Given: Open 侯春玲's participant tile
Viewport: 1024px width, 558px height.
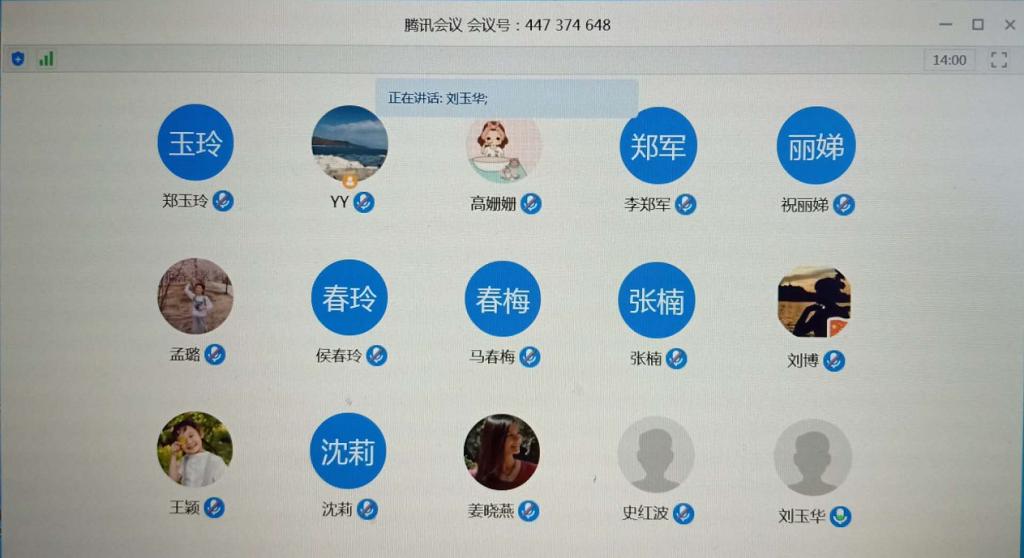Looking at the screenshot, I should tap(349, 297).
